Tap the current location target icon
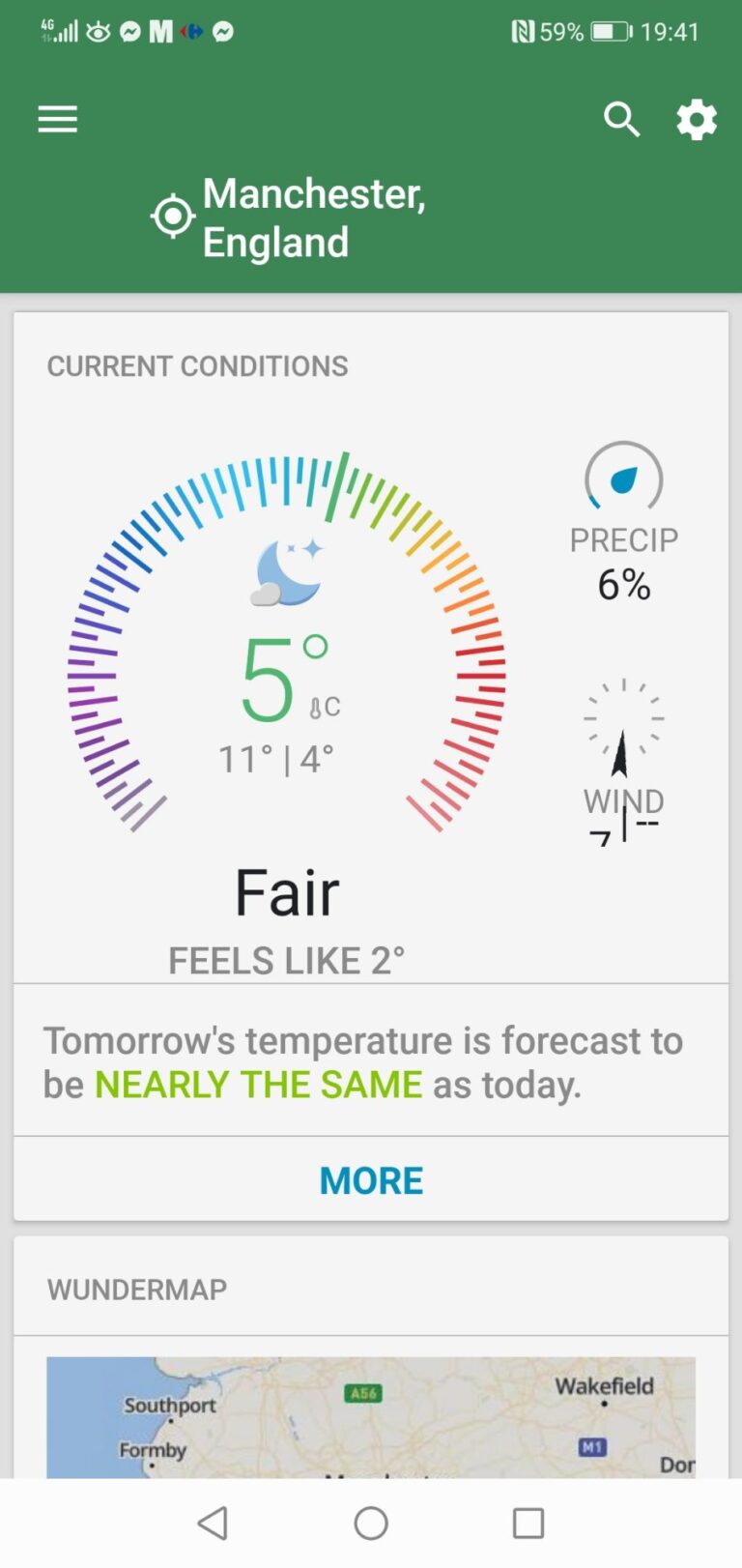This screenshot has width=742, height=1568. point(173,217)
